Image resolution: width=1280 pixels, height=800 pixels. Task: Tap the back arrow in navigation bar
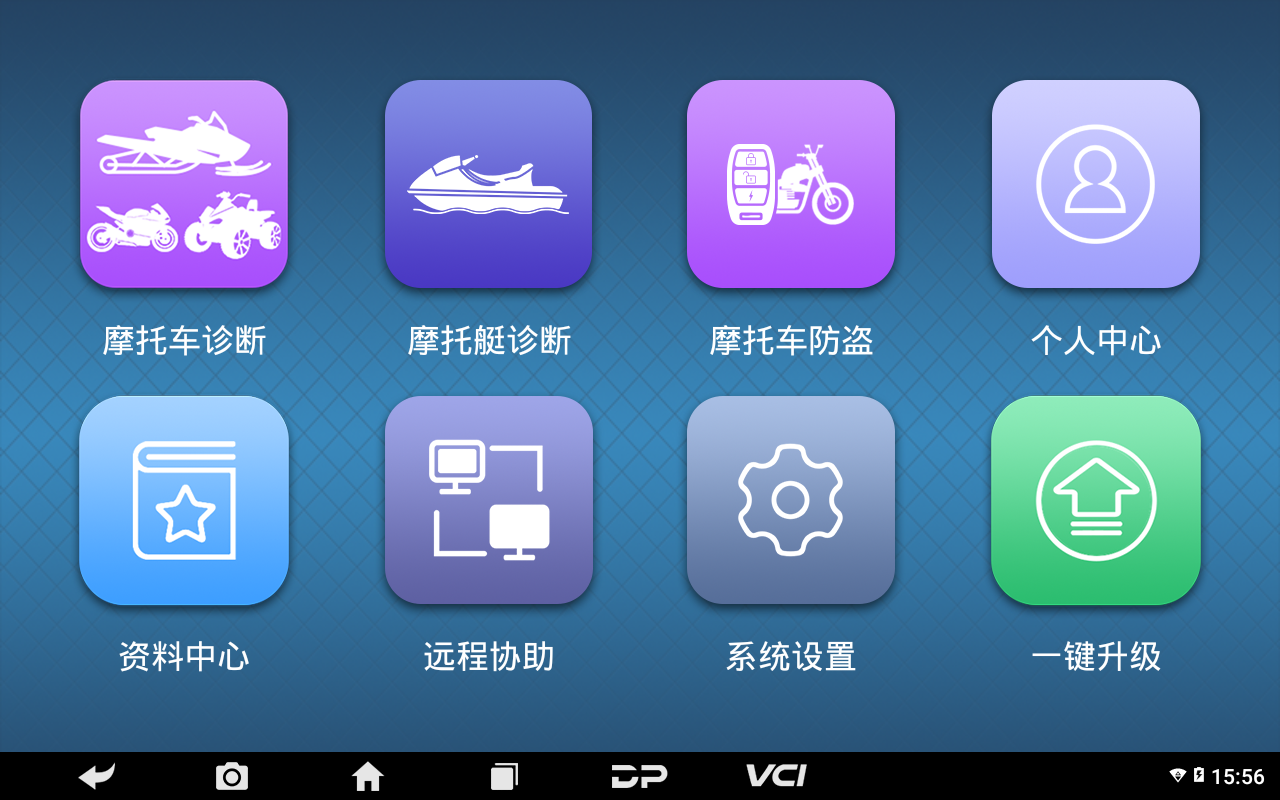pyautogui.click(x=97, y=776)
